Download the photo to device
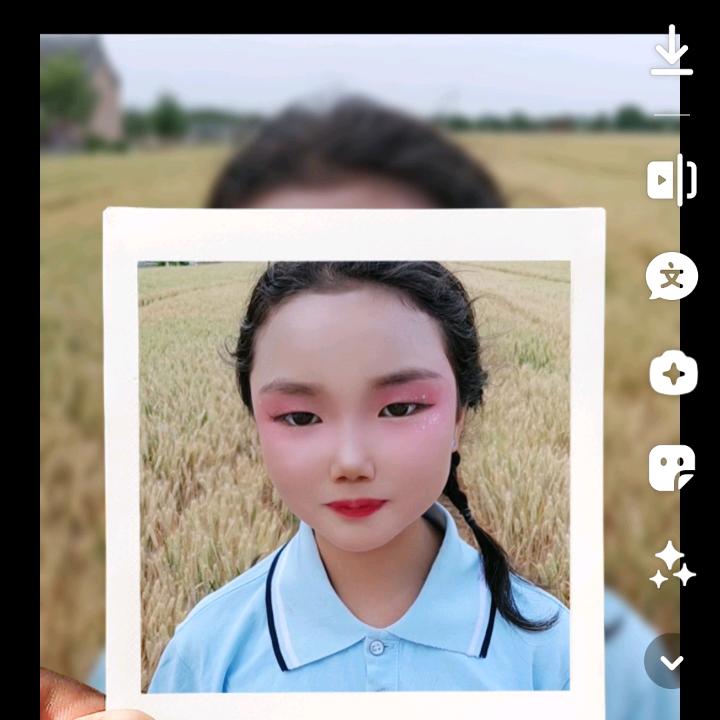720x720 pixels. [671, 52]
